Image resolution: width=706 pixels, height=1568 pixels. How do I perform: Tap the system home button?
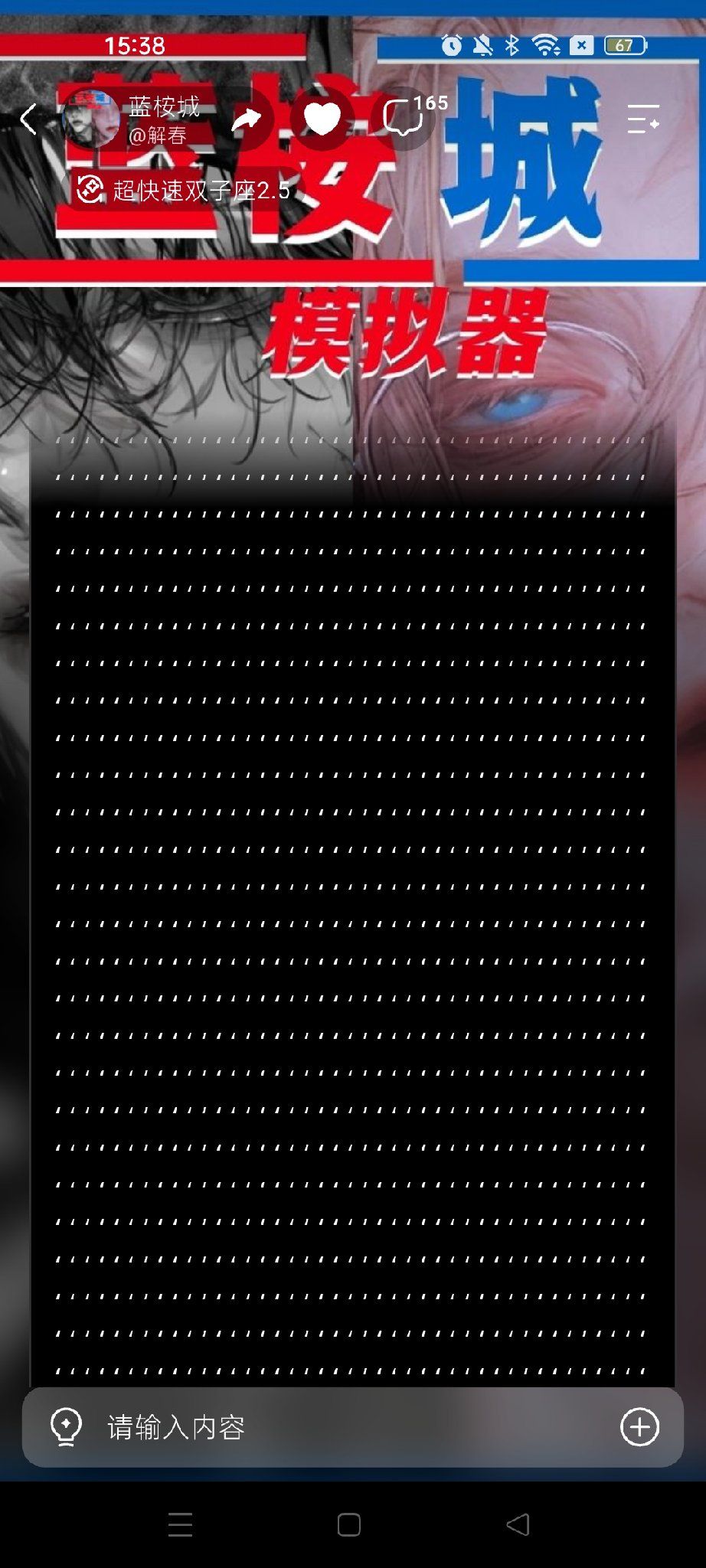point(349,1524)
